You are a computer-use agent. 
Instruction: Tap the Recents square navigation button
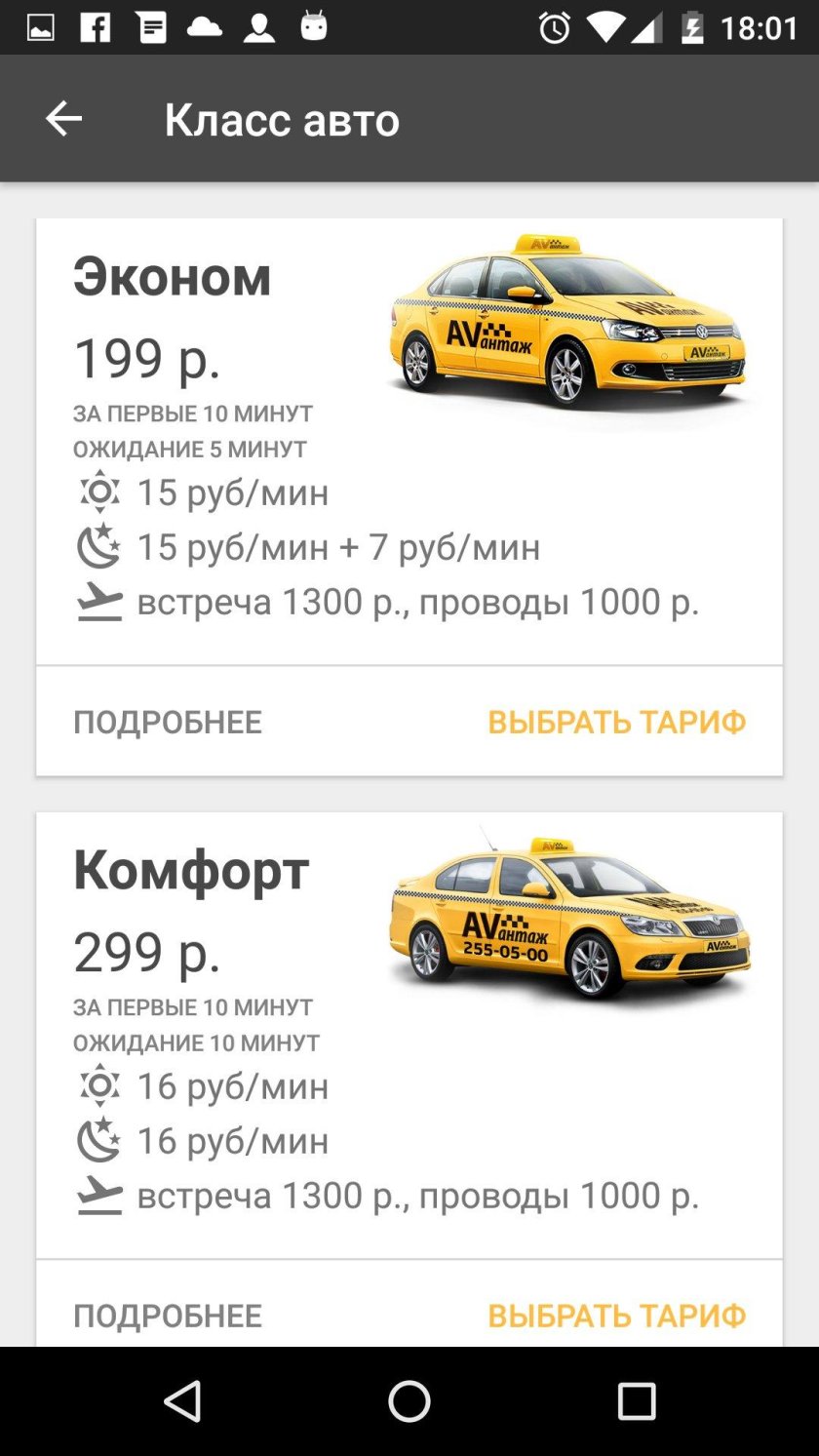(638, 1401)
